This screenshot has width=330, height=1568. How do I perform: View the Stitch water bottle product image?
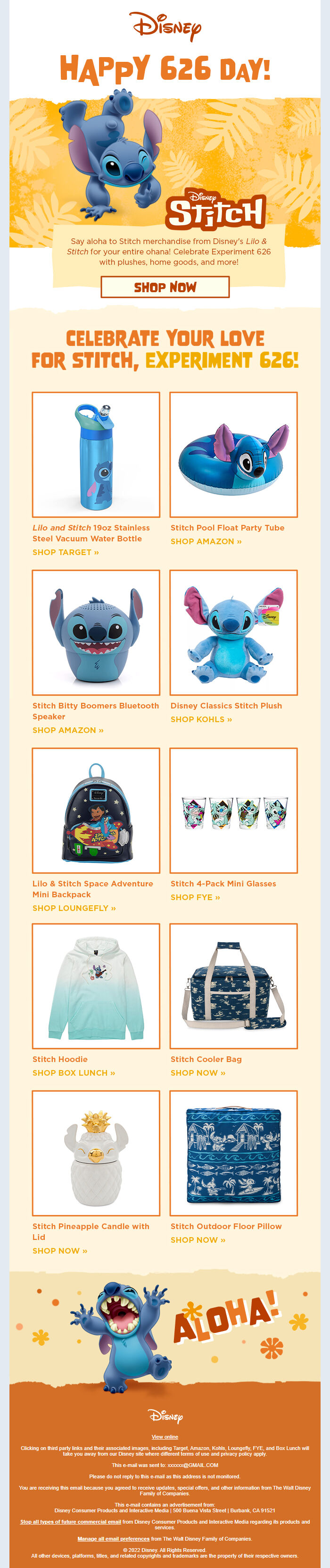(x=96, y=455)
